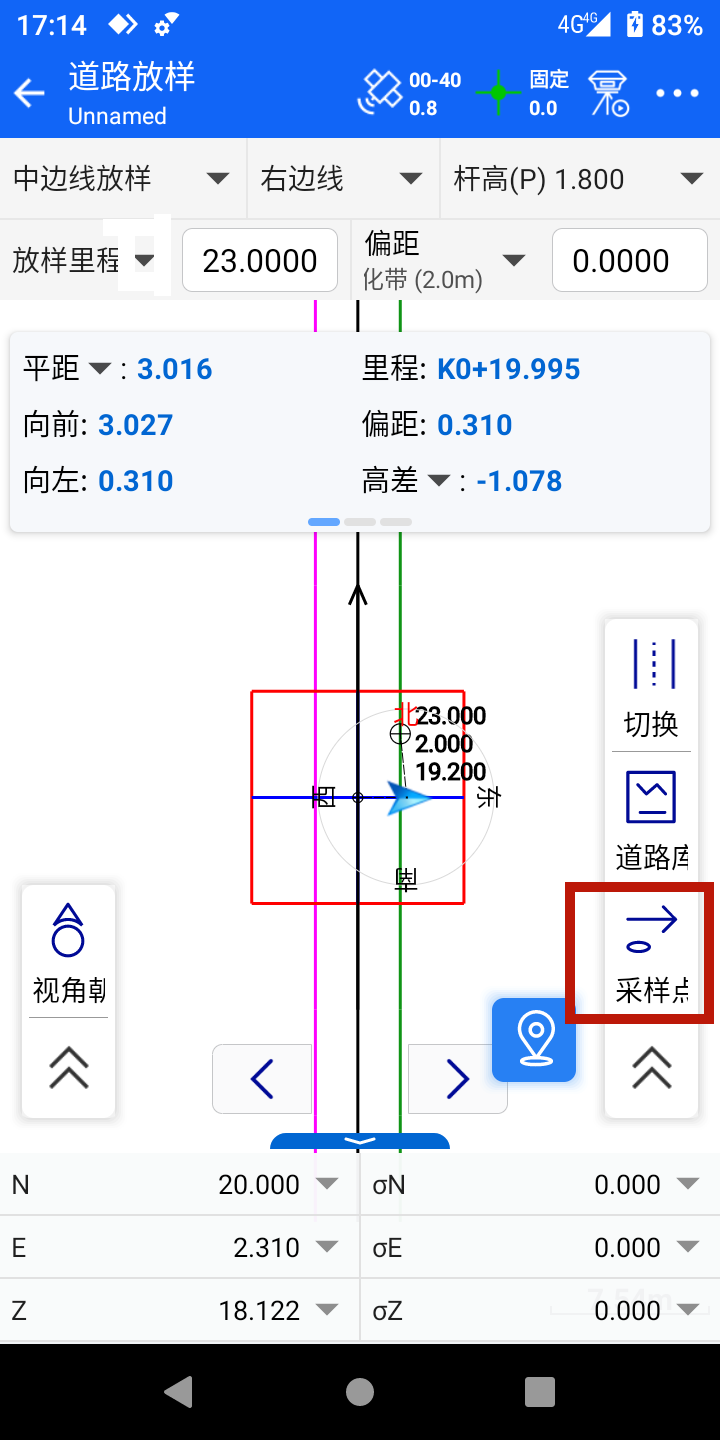Expand the 高差 dropdown arrow
Screen dimensions: 720x1440
(x=439, y=481)
